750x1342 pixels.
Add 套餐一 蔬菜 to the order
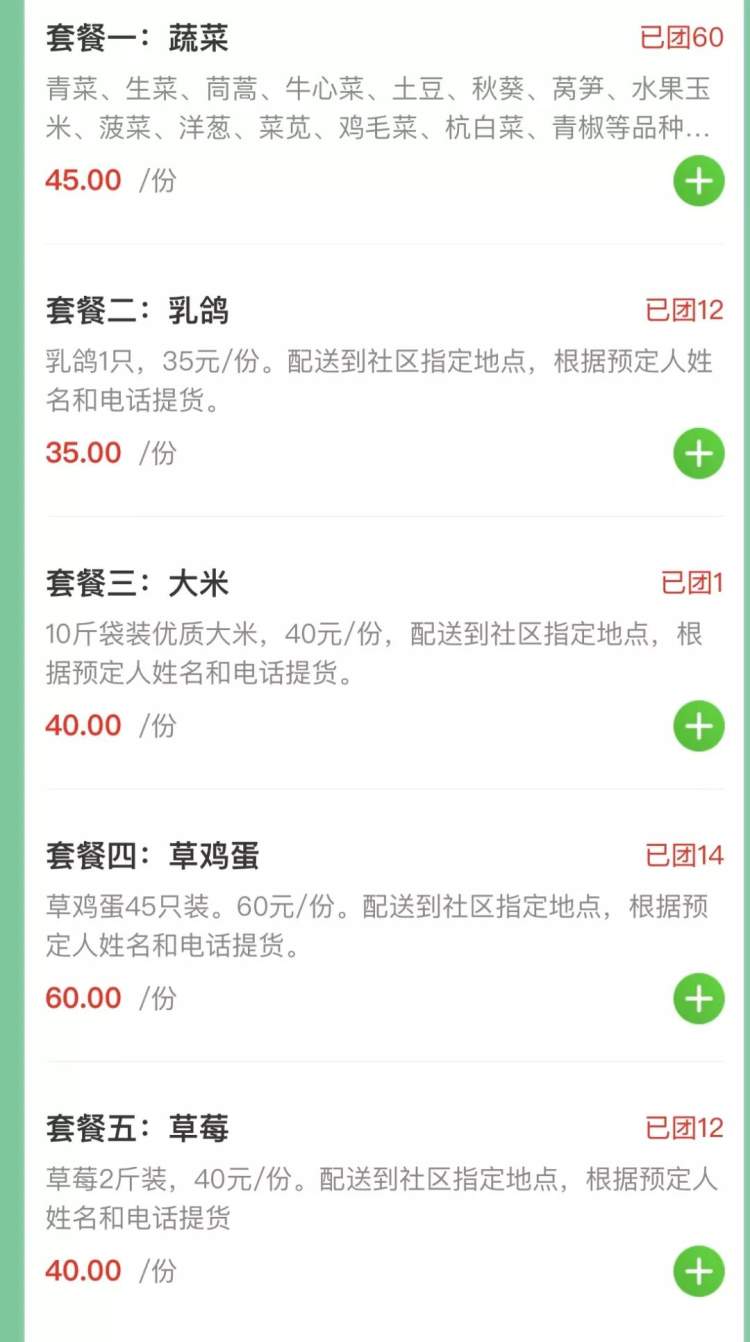coord(698,182)
